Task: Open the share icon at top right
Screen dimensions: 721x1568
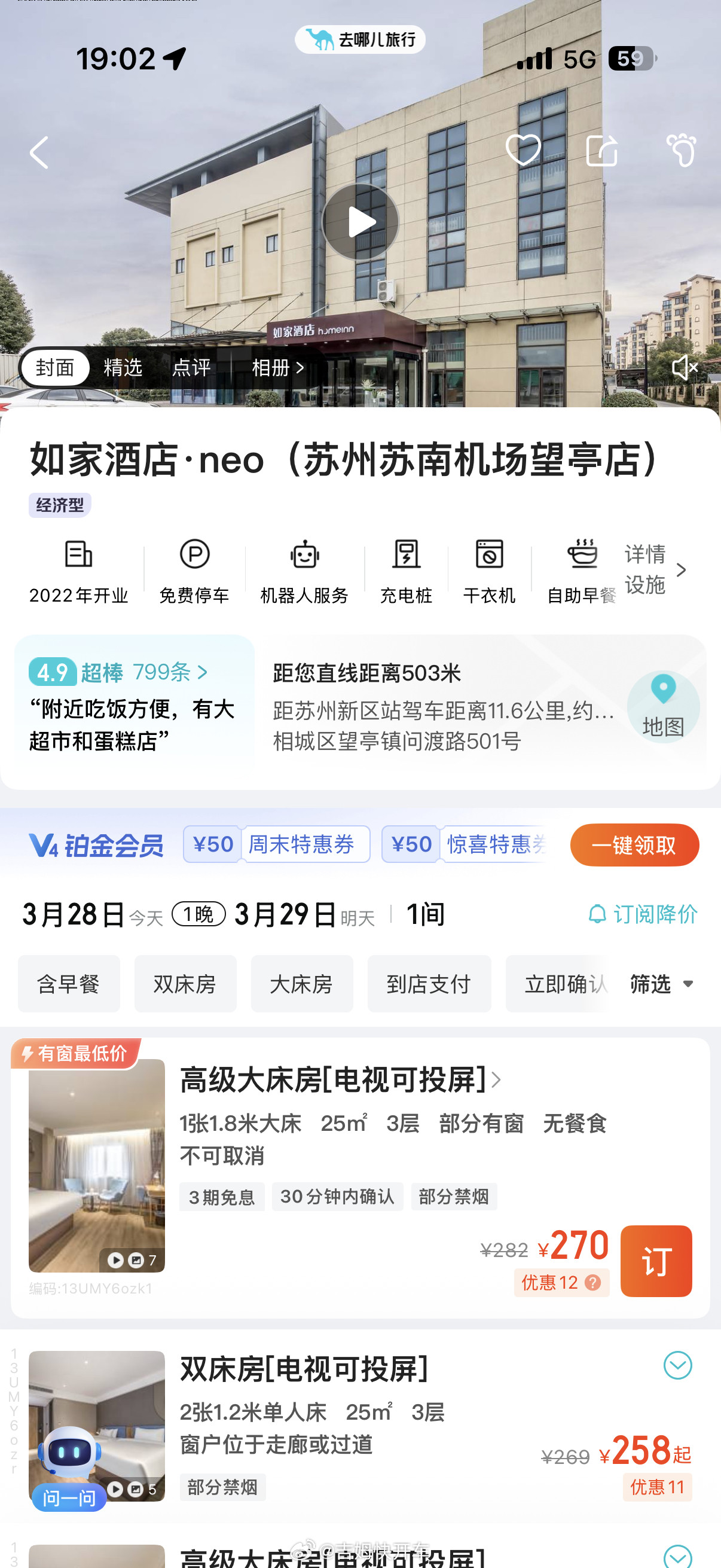Action: 601,152
